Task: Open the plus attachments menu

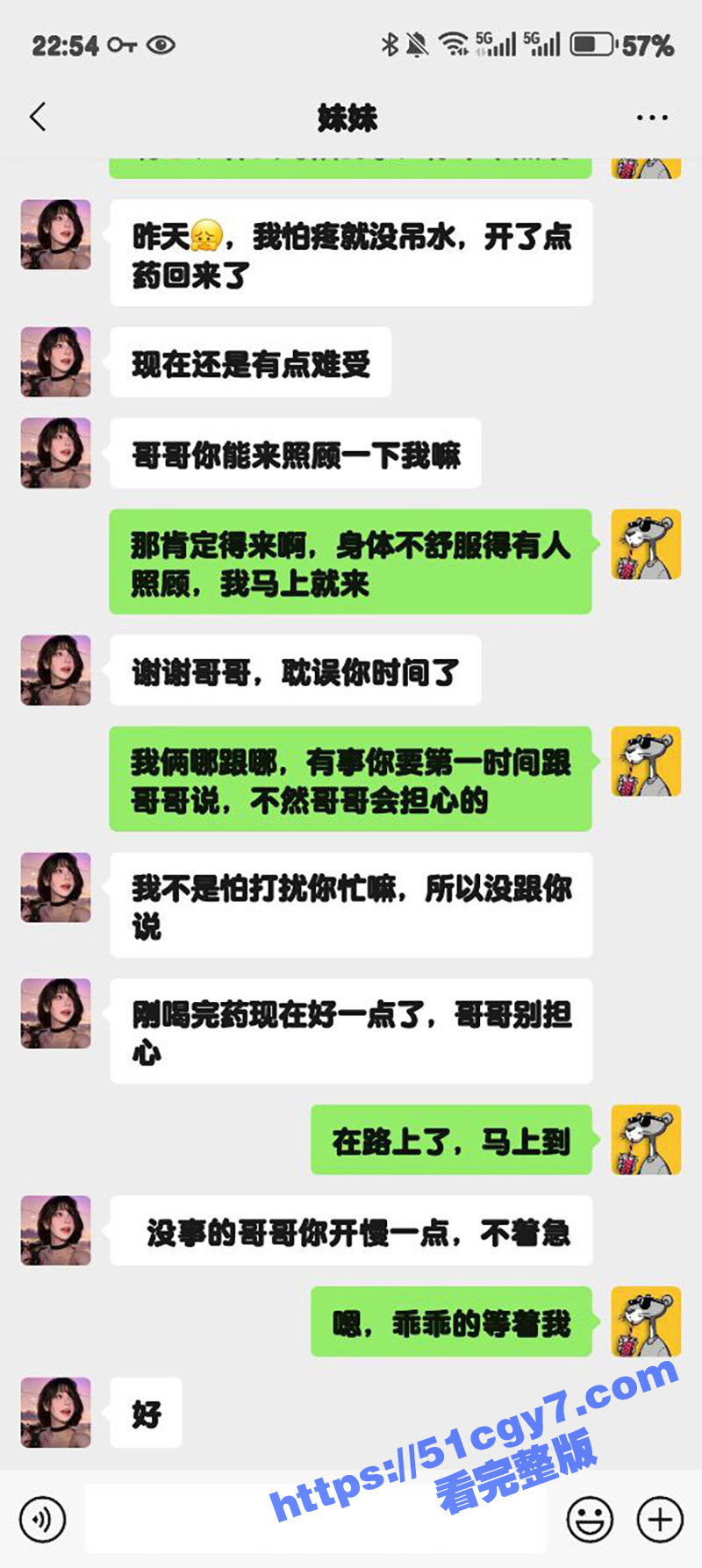Action: pos(660,1519)
